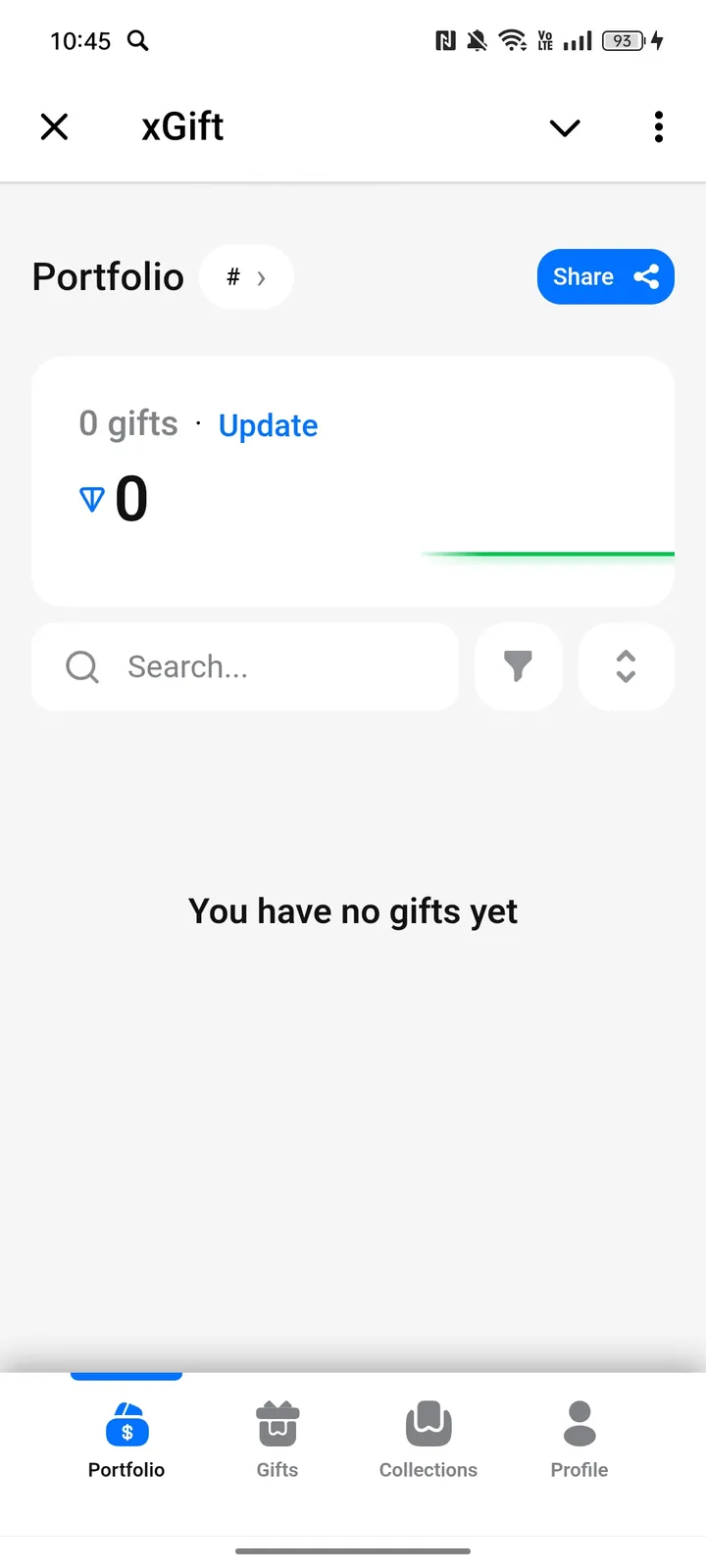706x1568 pixels.
Task: Tap the share icon inside the Share button
Action: pyautogui.click(x=646, y=276)
